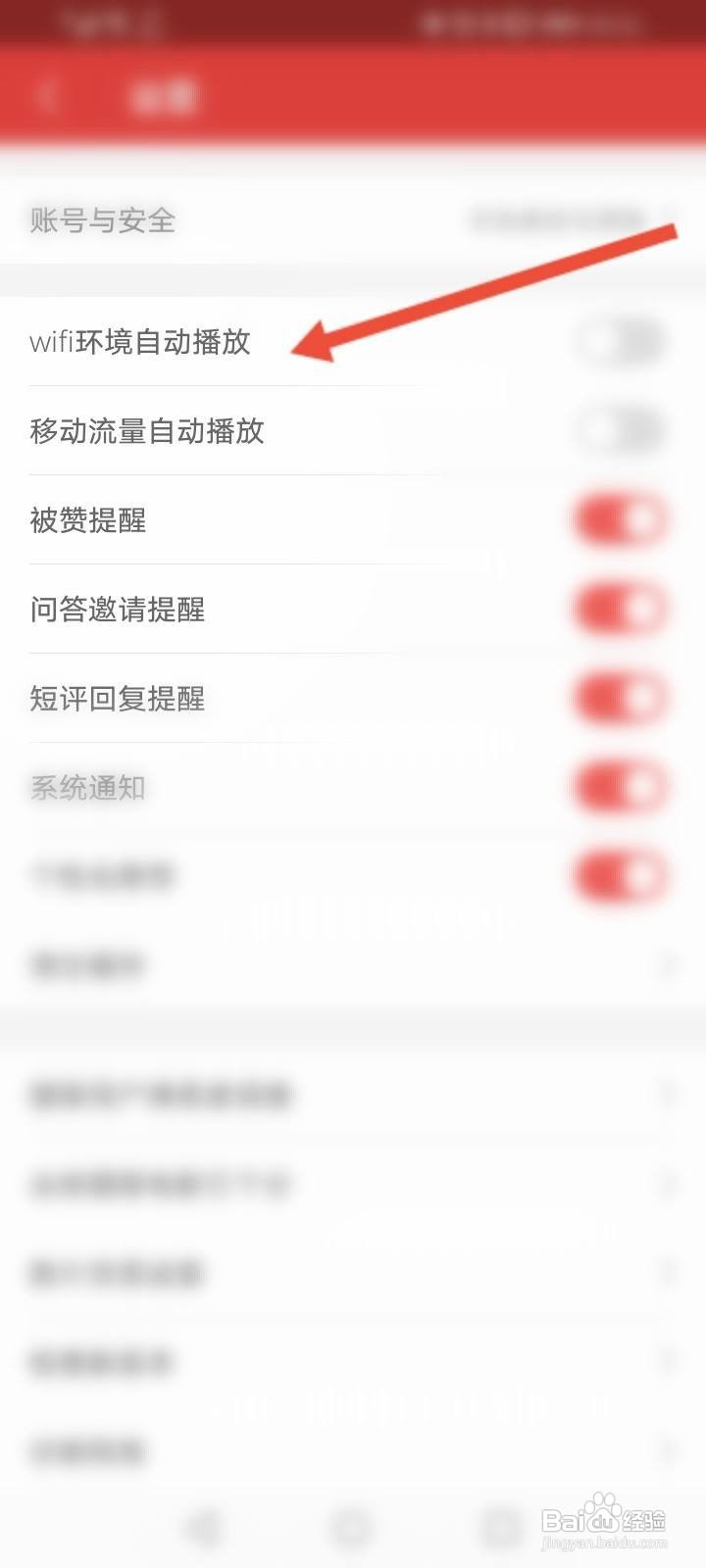Open the first chevron row in the lower section

(x=672, y=1095)
